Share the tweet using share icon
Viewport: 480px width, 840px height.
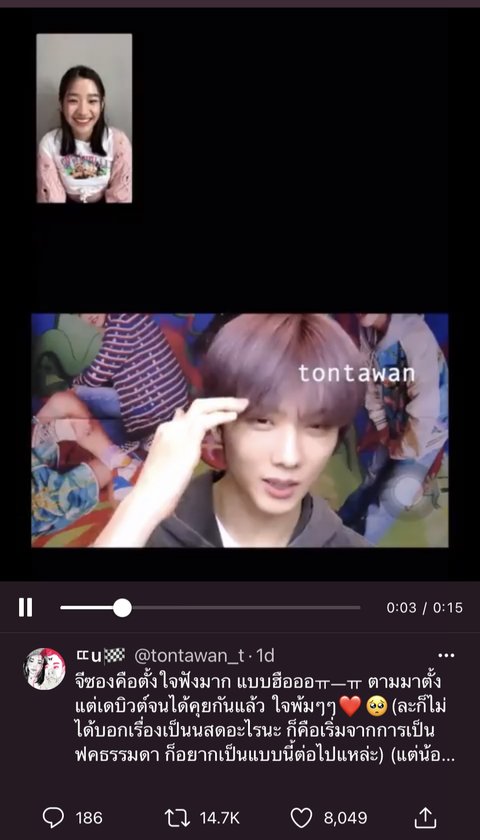(425, 818)
